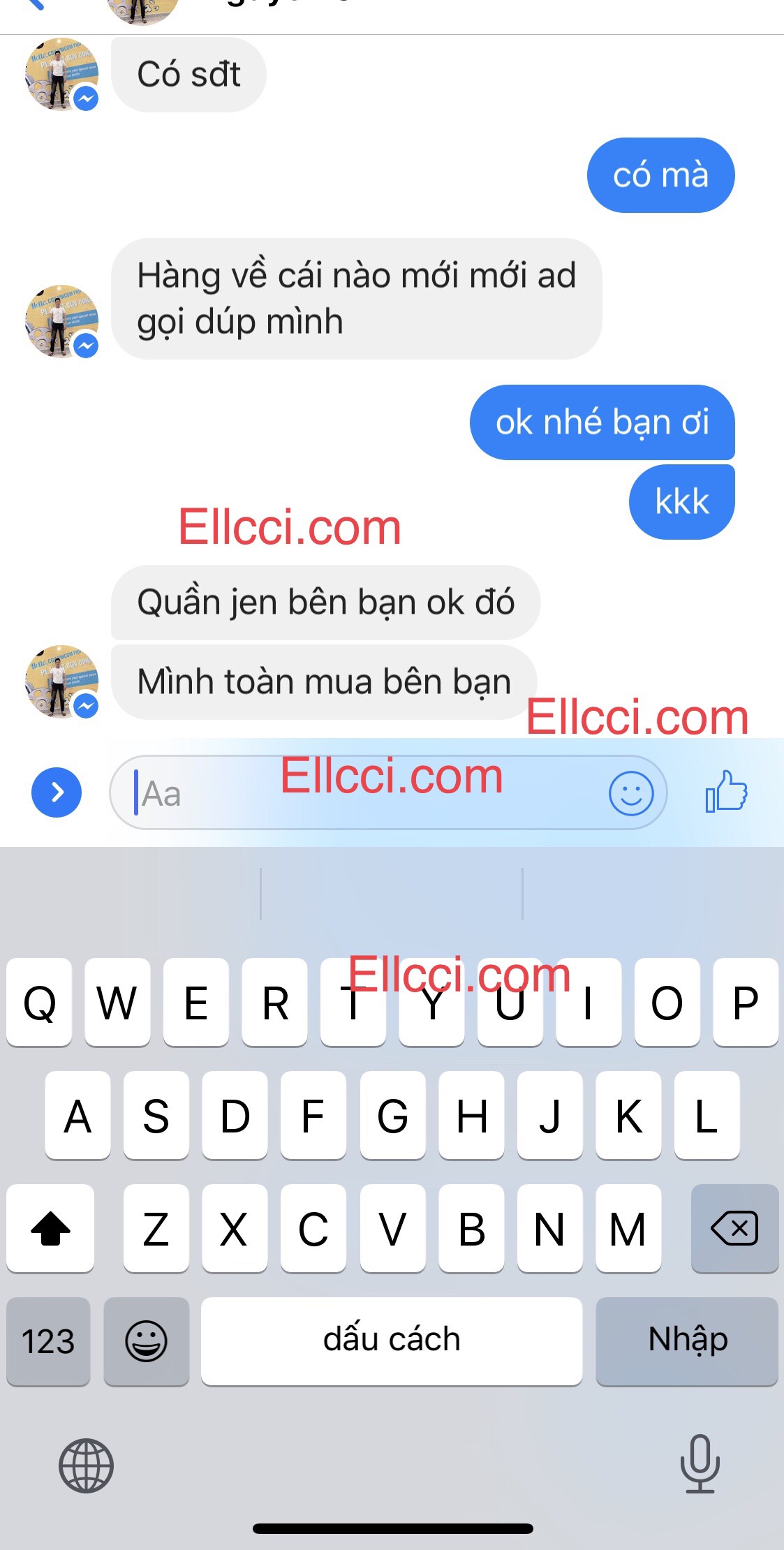784x1550 pixels.
Task: Tap the backspace key on the keyboard
Action: (x=734, y=1228)
